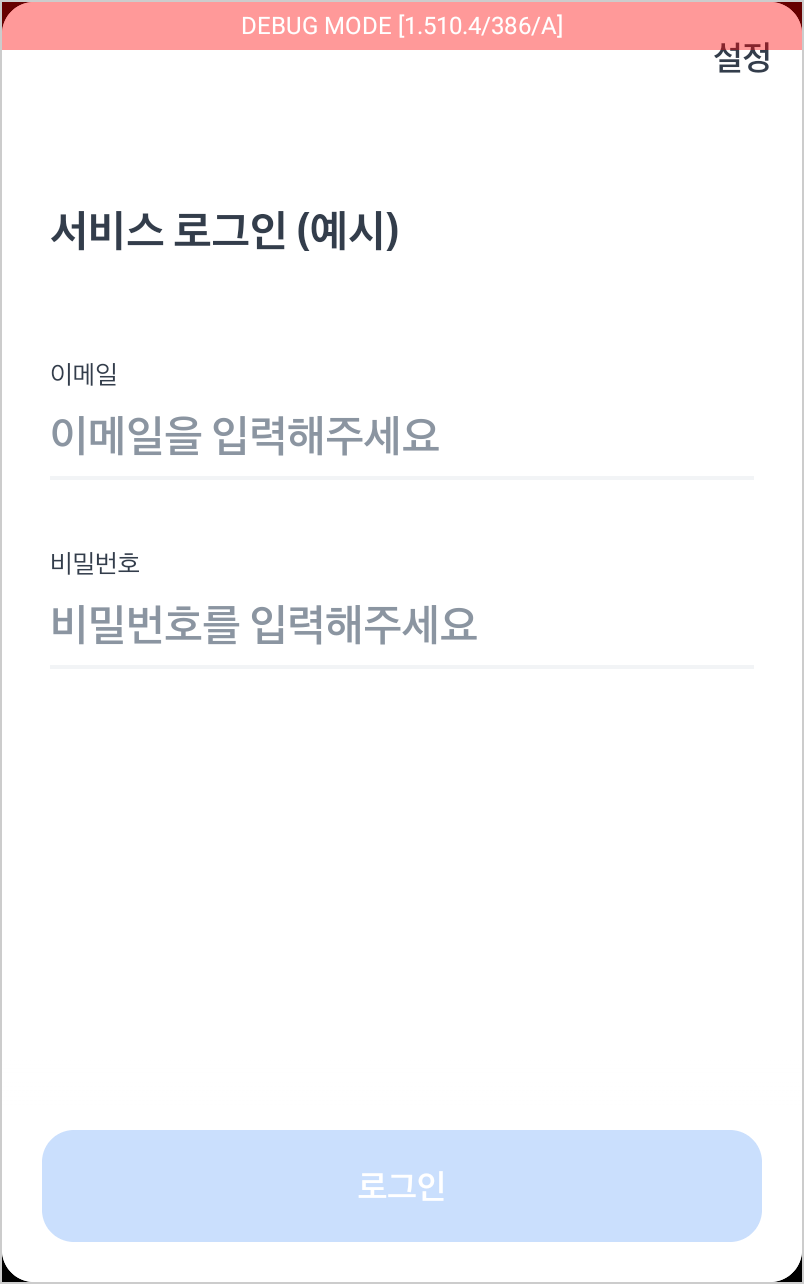The image size is (804, 1284).
Task: Tap the 이메일 input field
Action: (x=400, y=436)
